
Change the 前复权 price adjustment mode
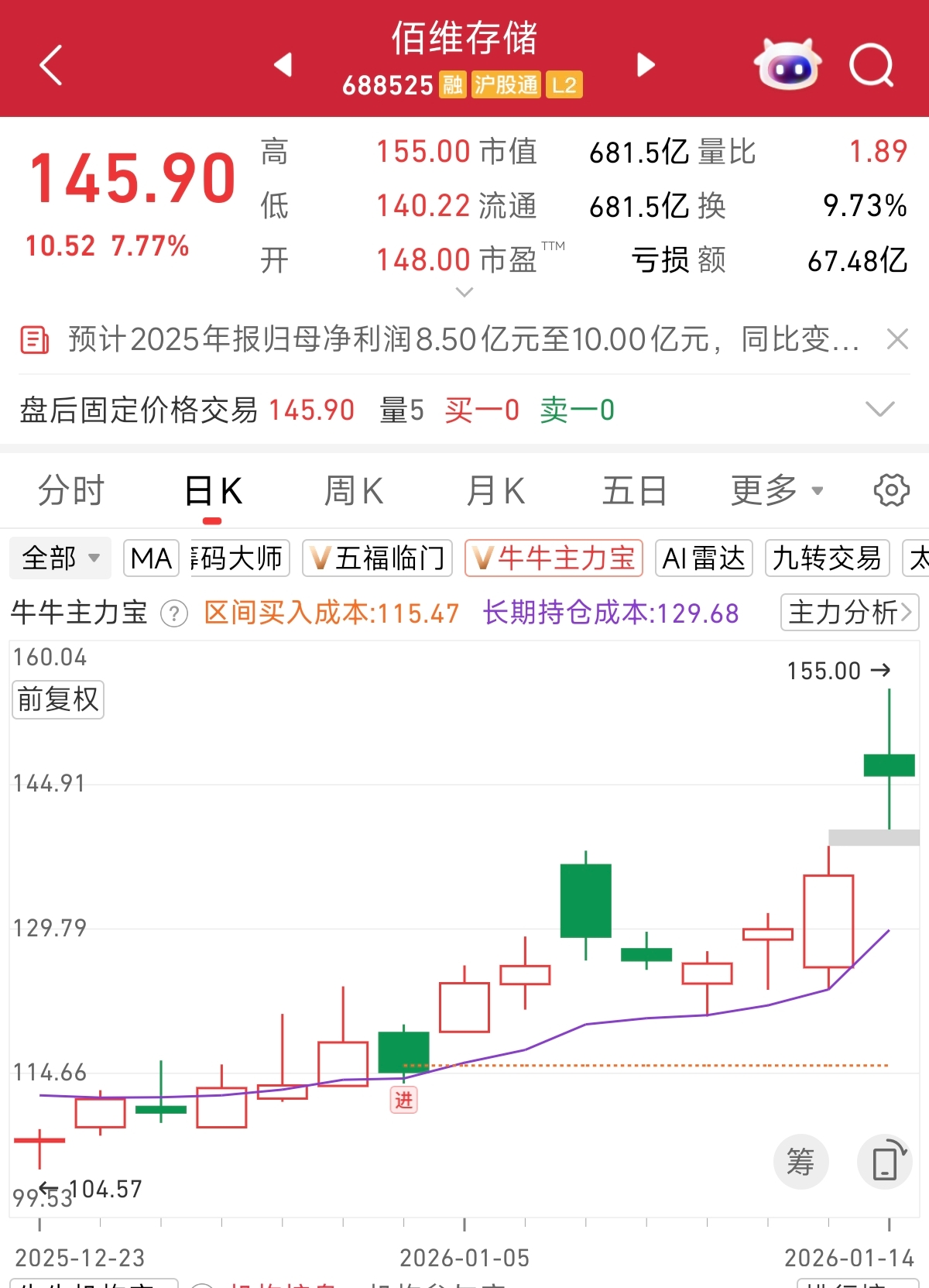tap(58, 699)
